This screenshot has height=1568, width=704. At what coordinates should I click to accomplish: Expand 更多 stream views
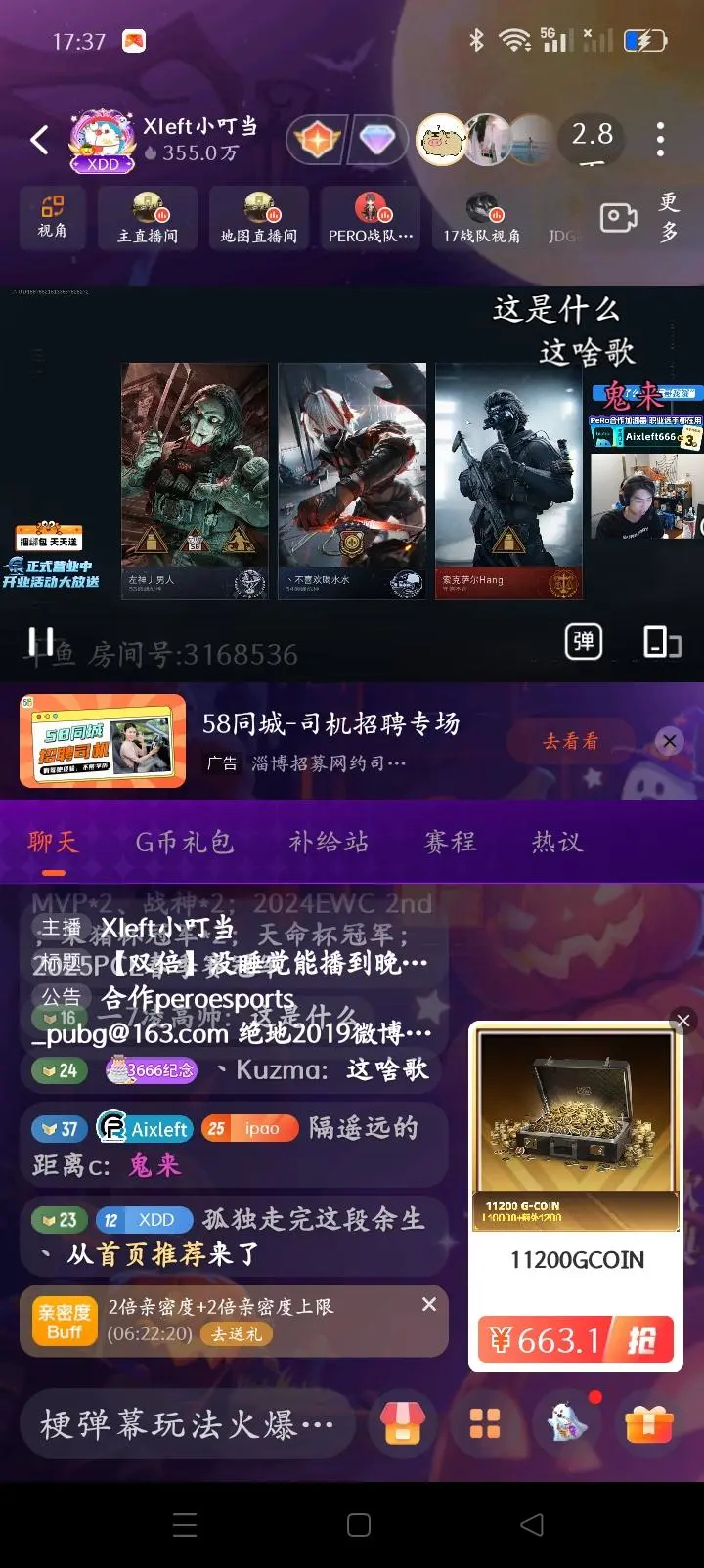(669, 217)
